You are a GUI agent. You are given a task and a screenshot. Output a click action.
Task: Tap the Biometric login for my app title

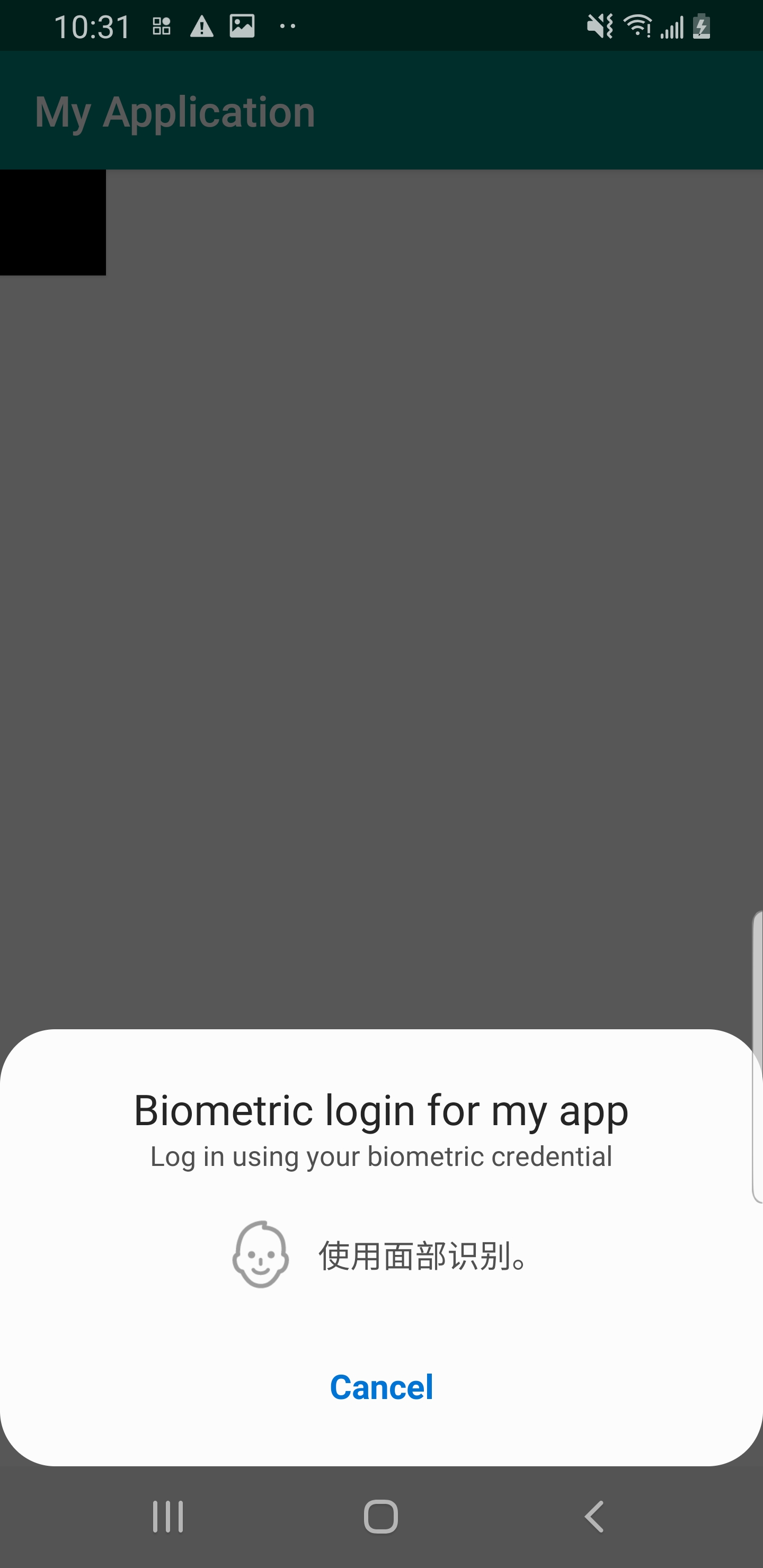(x=381, y=1110)
